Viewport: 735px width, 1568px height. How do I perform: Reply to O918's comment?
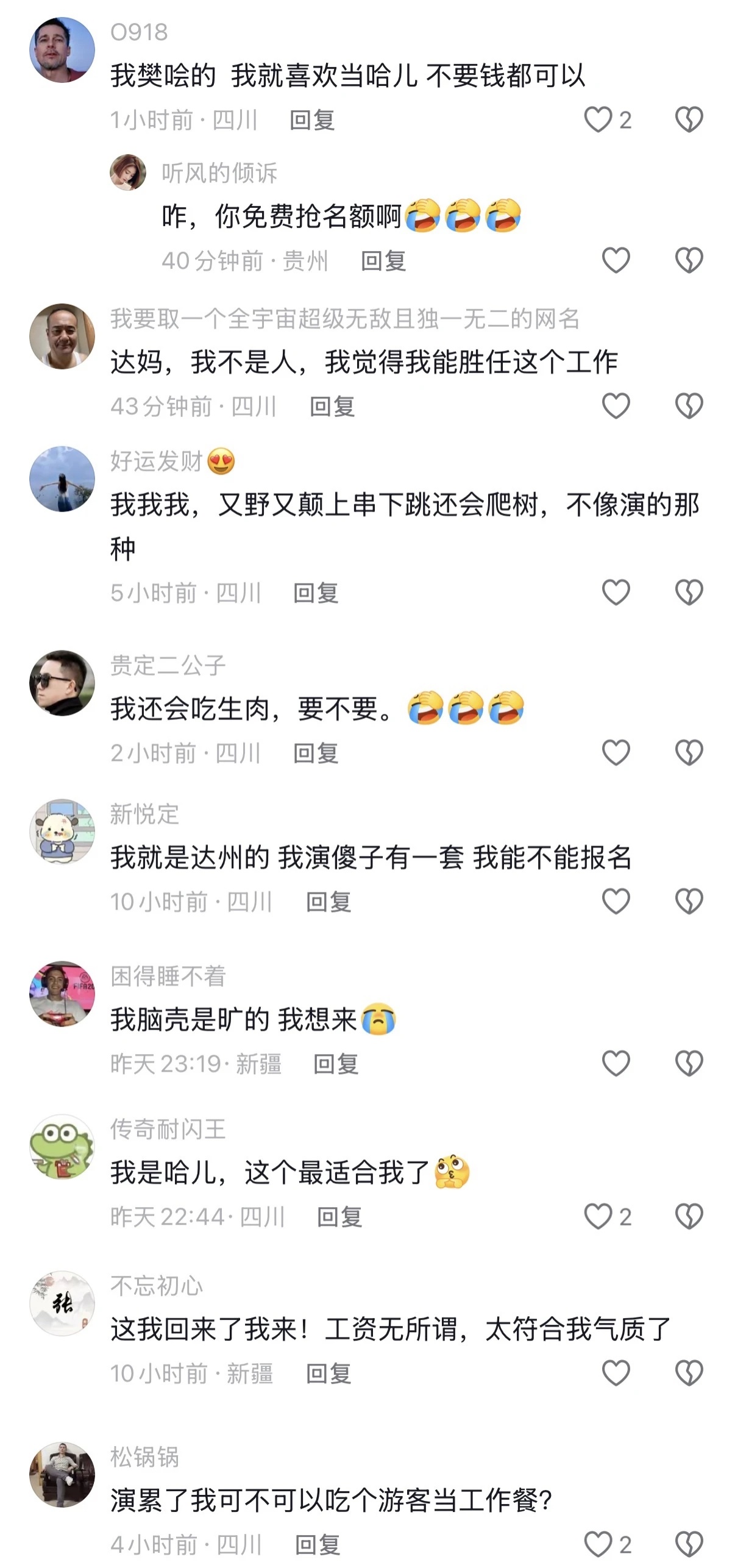point(311,120)
